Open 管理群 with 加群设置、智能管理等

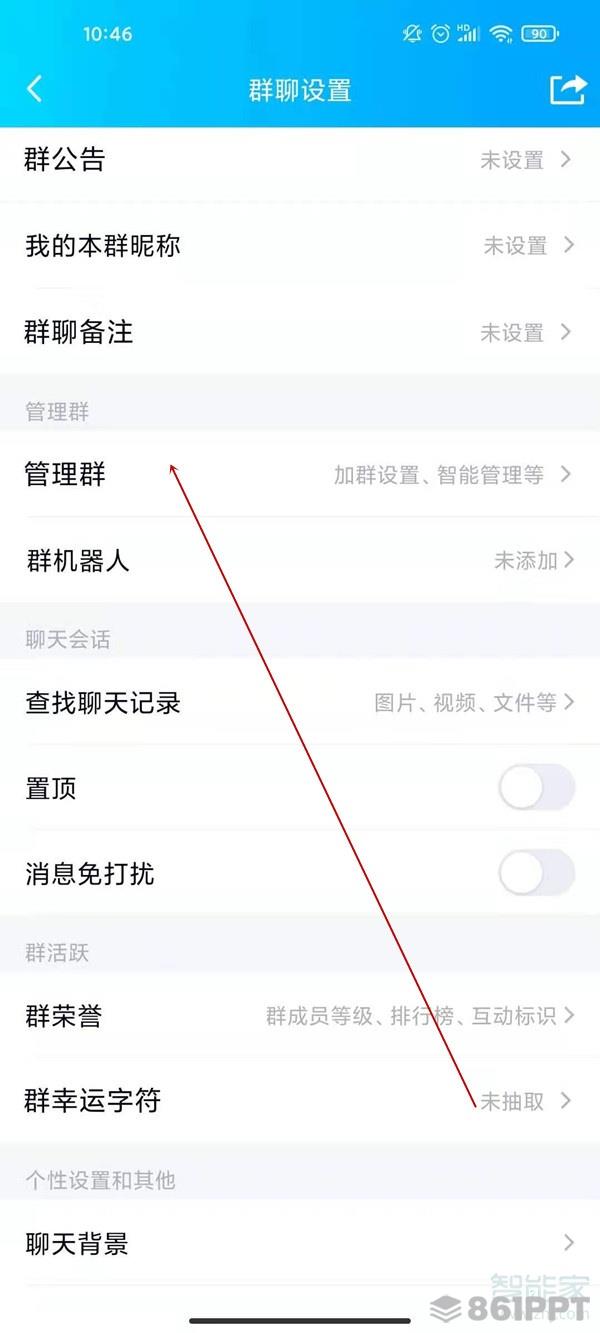[x=300, y=475]
